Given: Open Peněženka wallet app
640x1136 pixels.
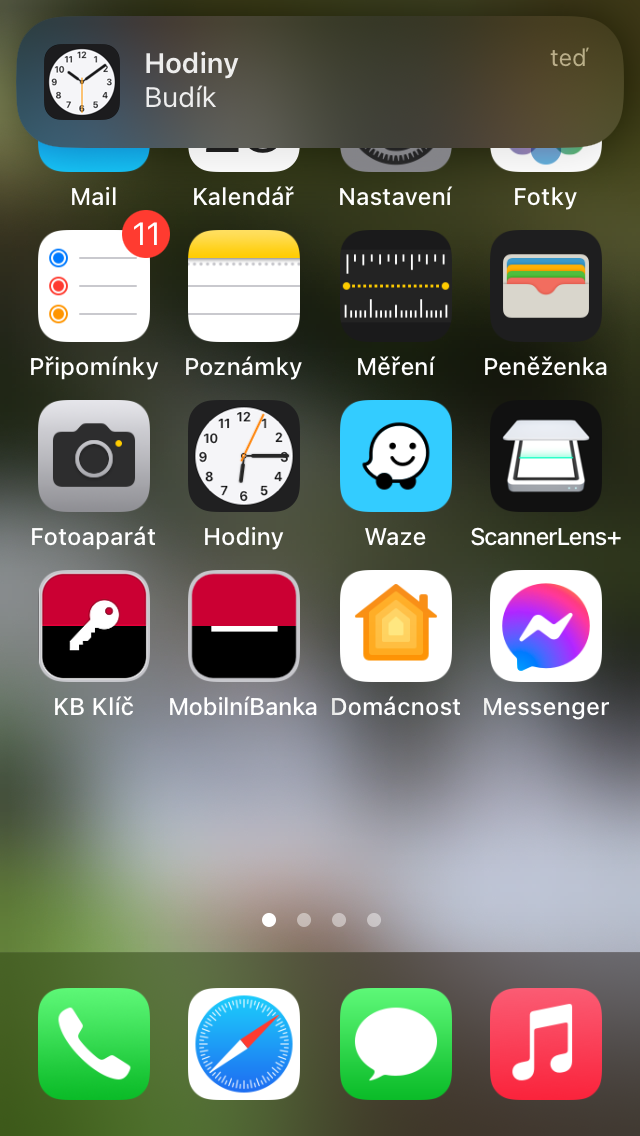Looking at the screenshot, I should click(x=546, y=286).
